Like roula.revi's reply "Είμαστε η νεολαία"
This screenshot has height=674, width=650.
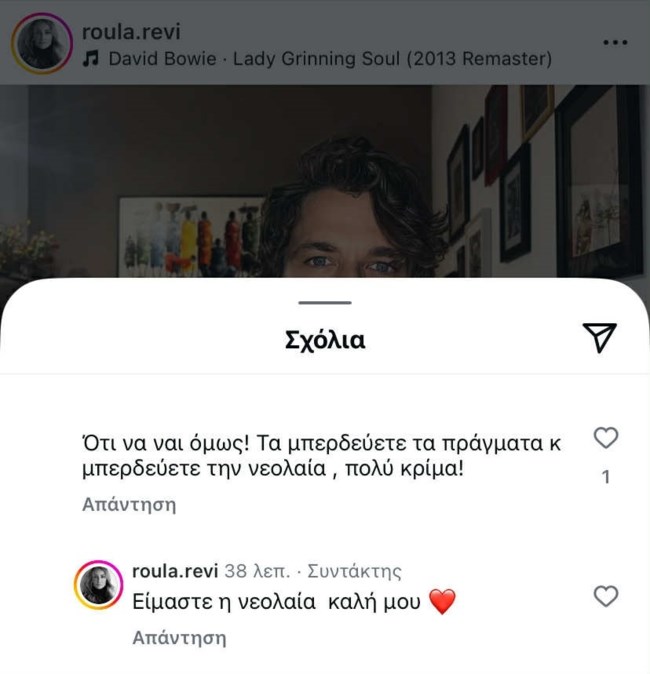point(606,597)
